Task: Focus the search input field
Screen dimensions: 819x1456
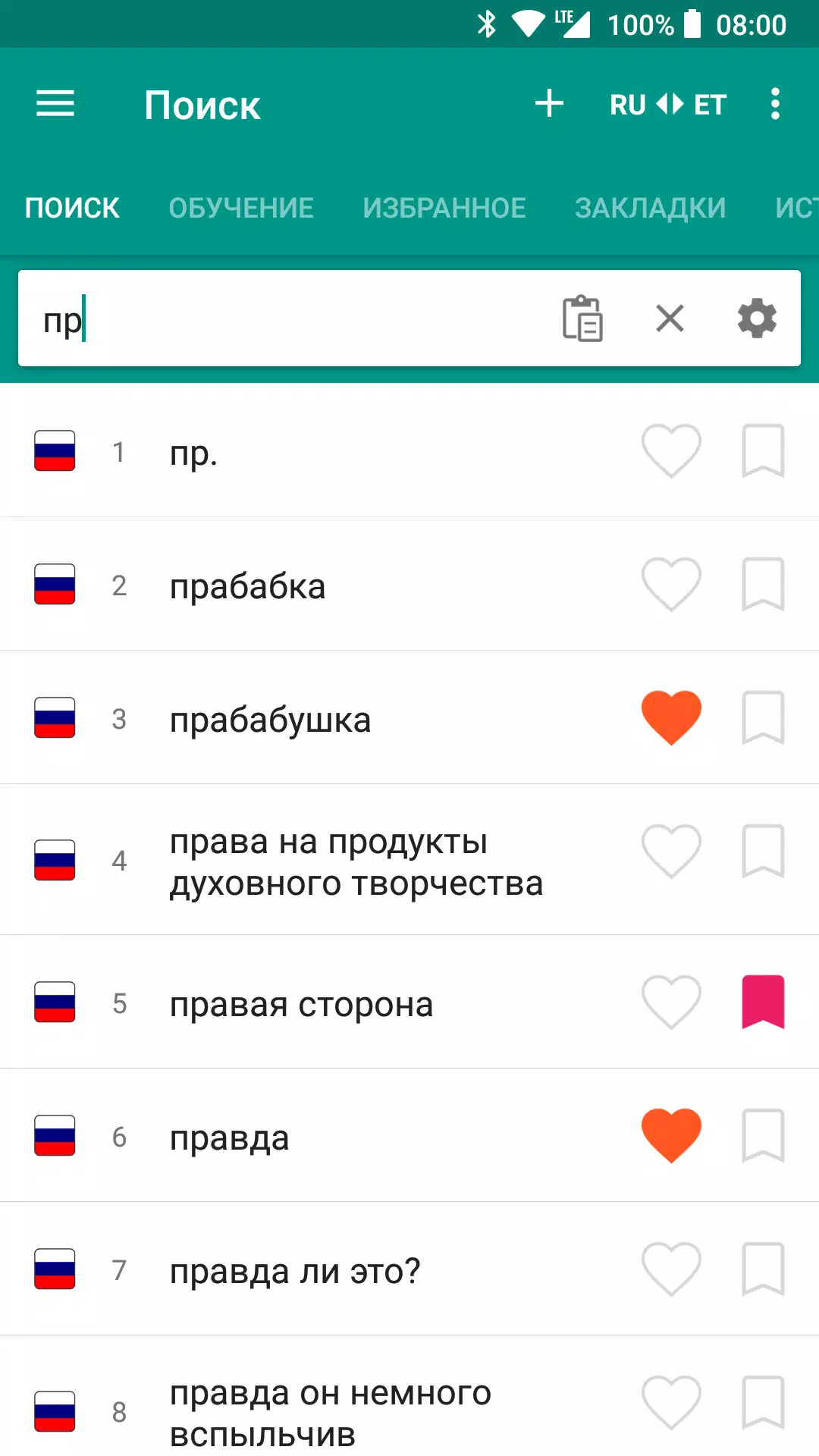Action: [288, 318]
